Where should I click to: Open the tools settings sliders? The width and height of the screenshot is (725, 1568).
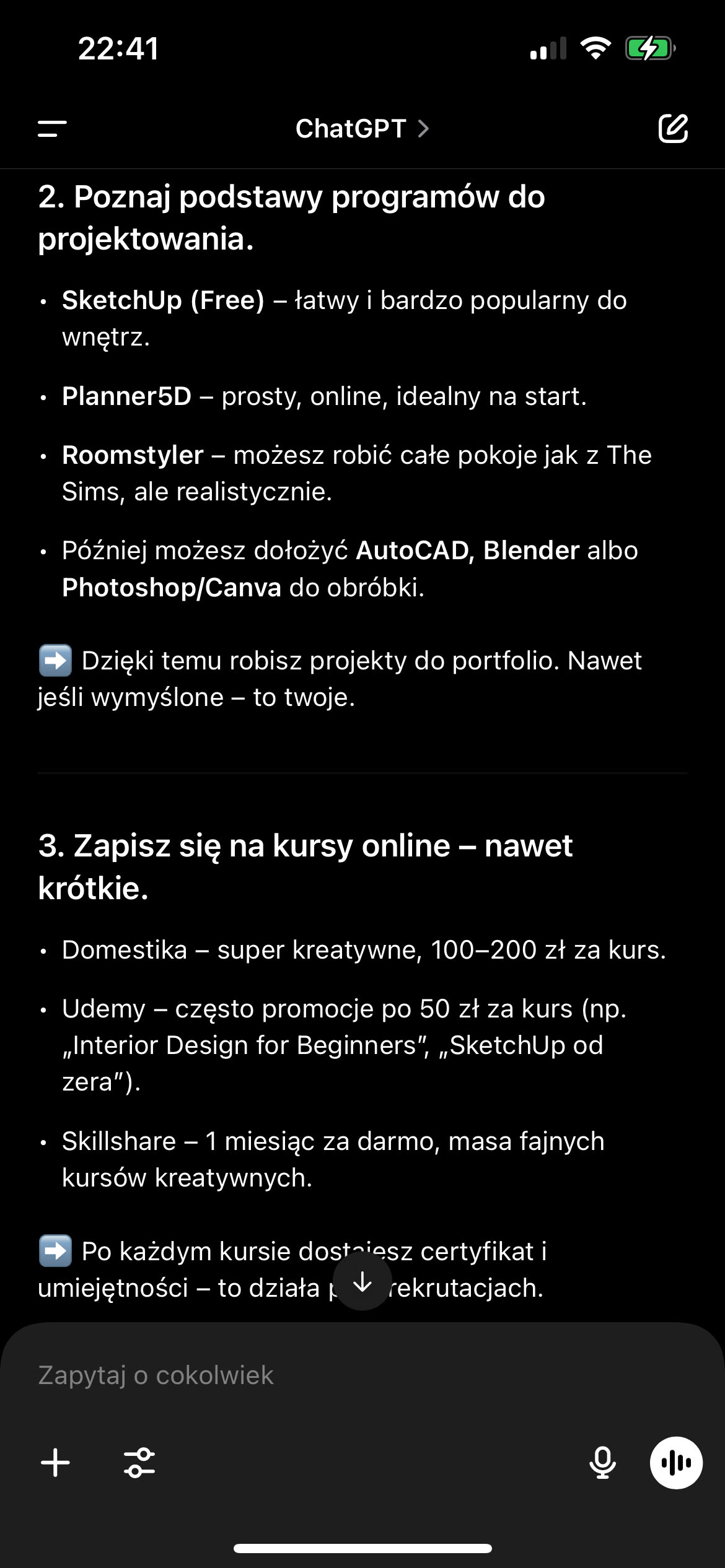[x=139, y=1463]
